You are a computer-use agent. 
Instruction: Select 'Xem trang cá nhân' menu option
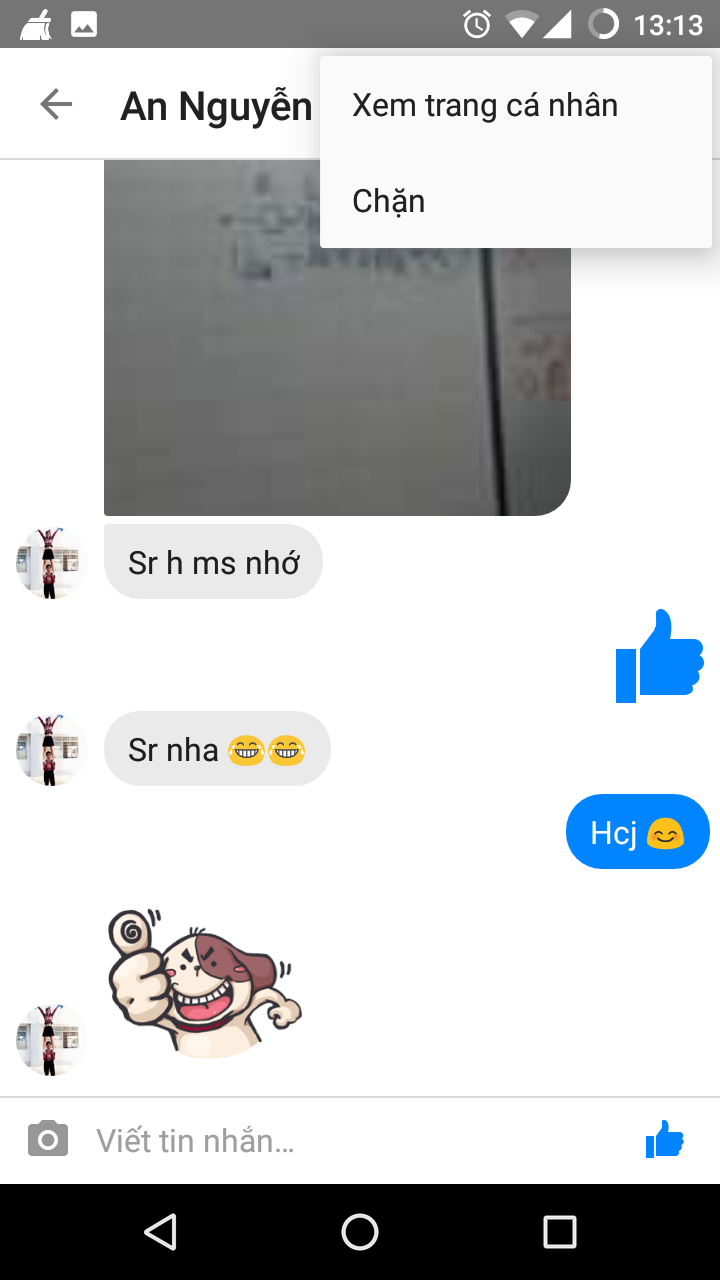click(485, 105)
